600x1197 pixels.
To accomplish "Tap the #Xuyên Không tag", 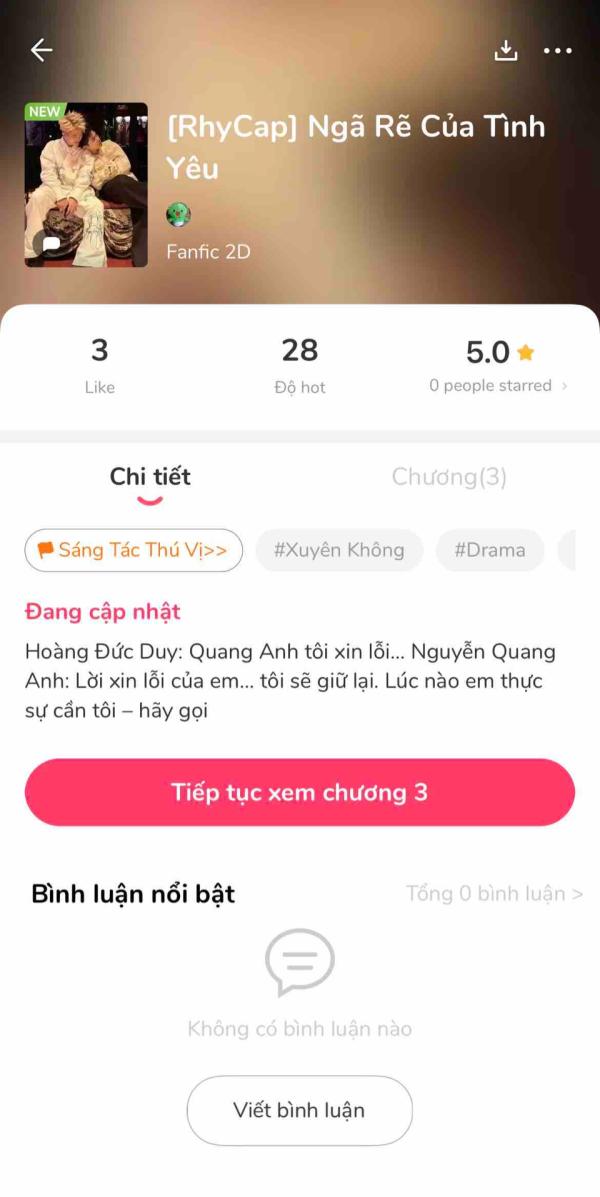I will click(x=339, y=550).
